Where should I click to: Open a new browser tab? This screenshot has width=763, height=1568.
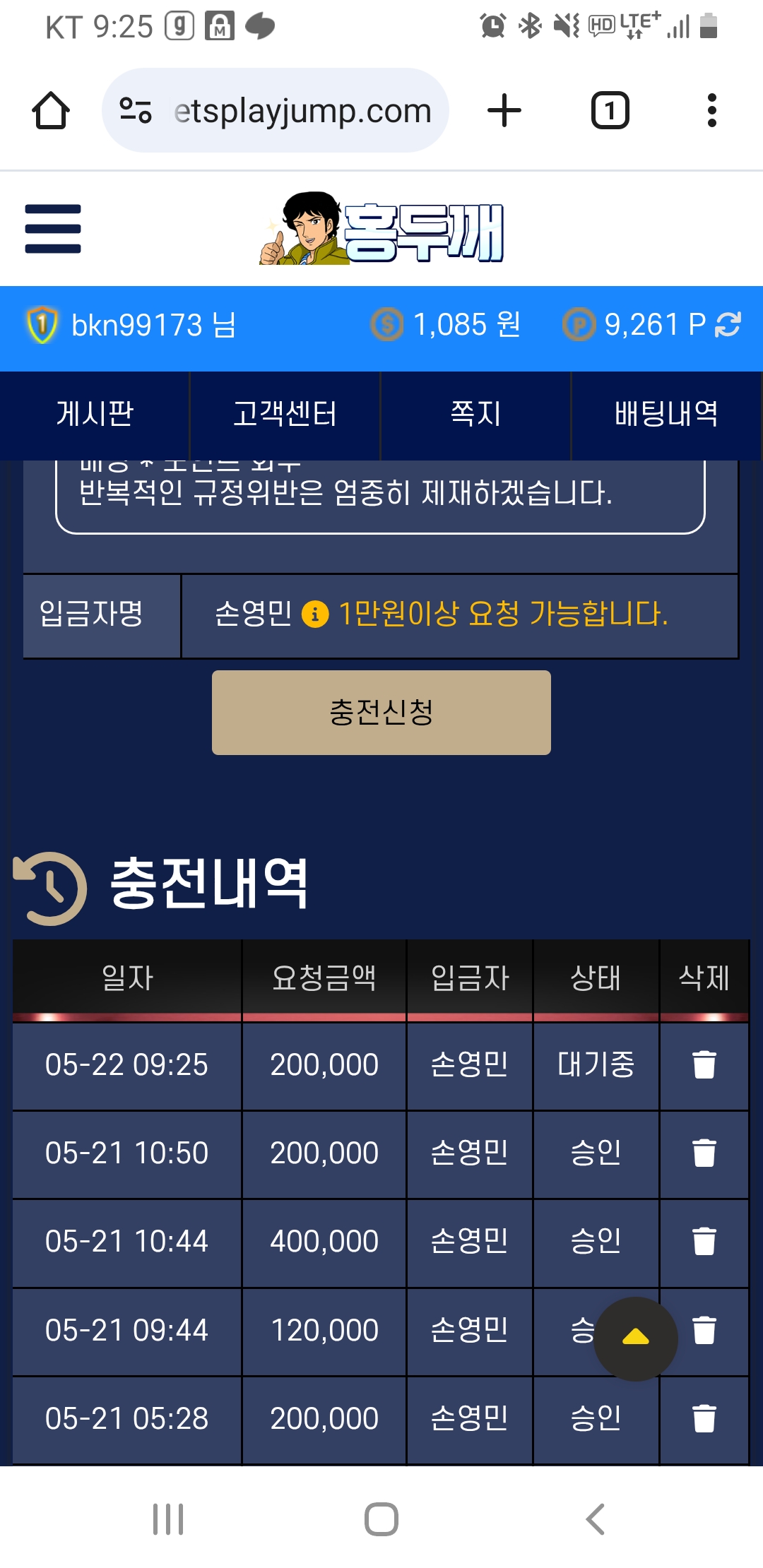click(x=504, y=111)
